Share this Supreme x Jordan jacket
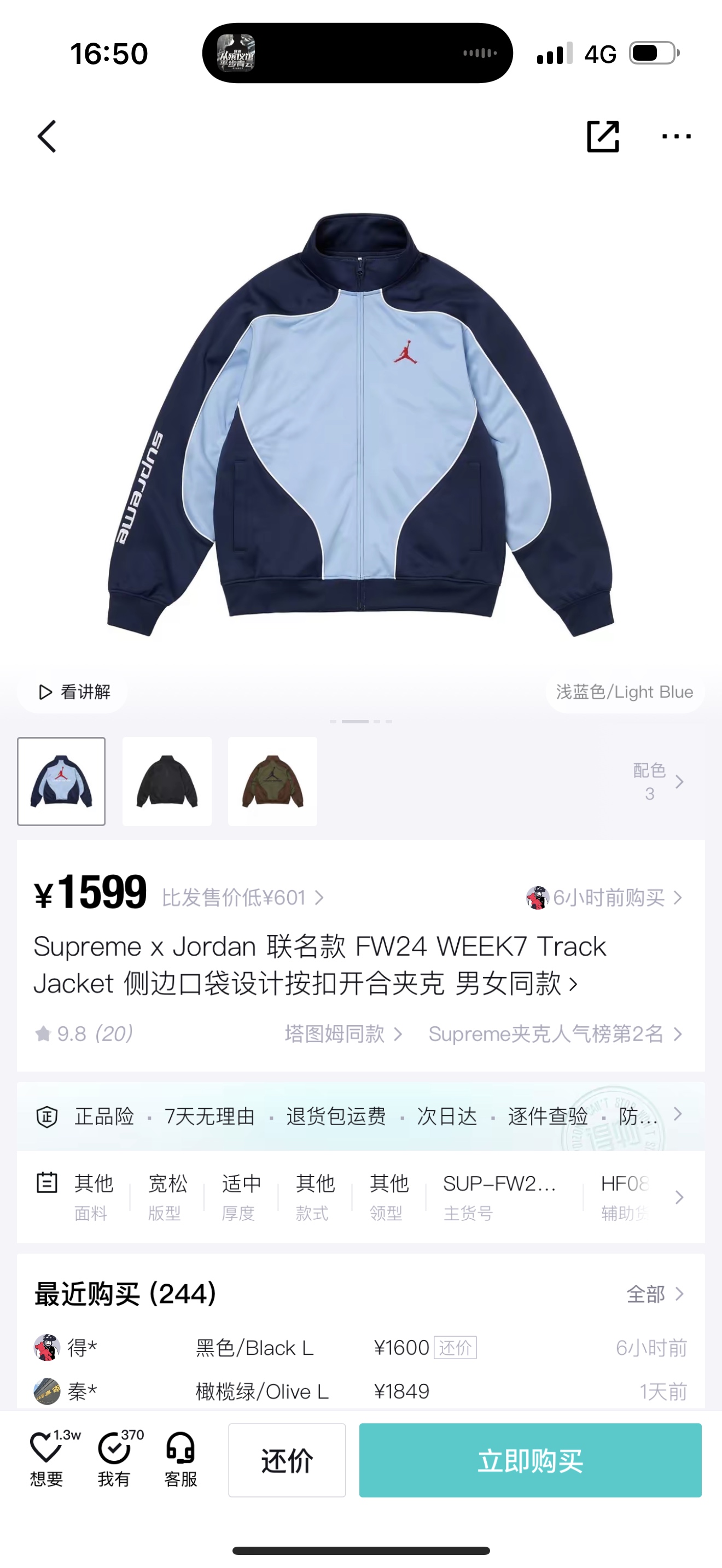 [603, 136]
